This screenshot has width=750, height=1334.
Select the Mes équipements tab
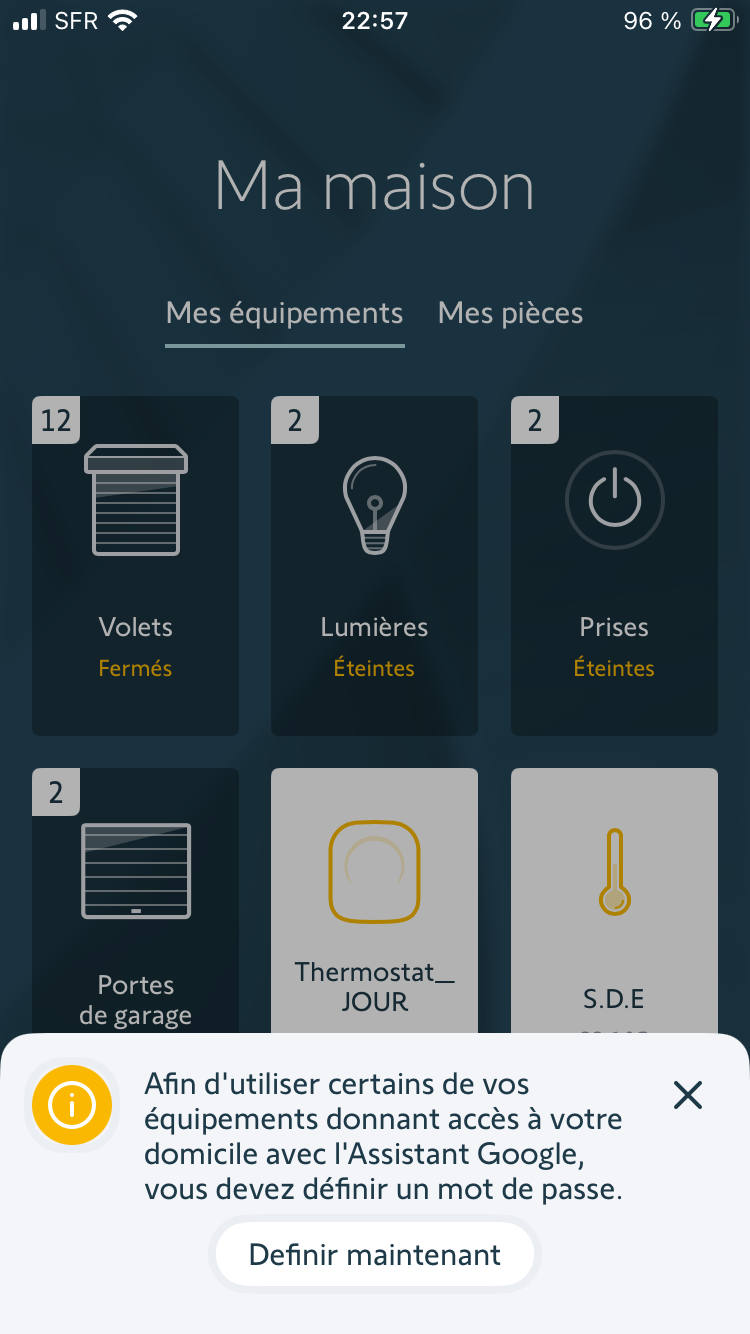click(x=285, y=314)
